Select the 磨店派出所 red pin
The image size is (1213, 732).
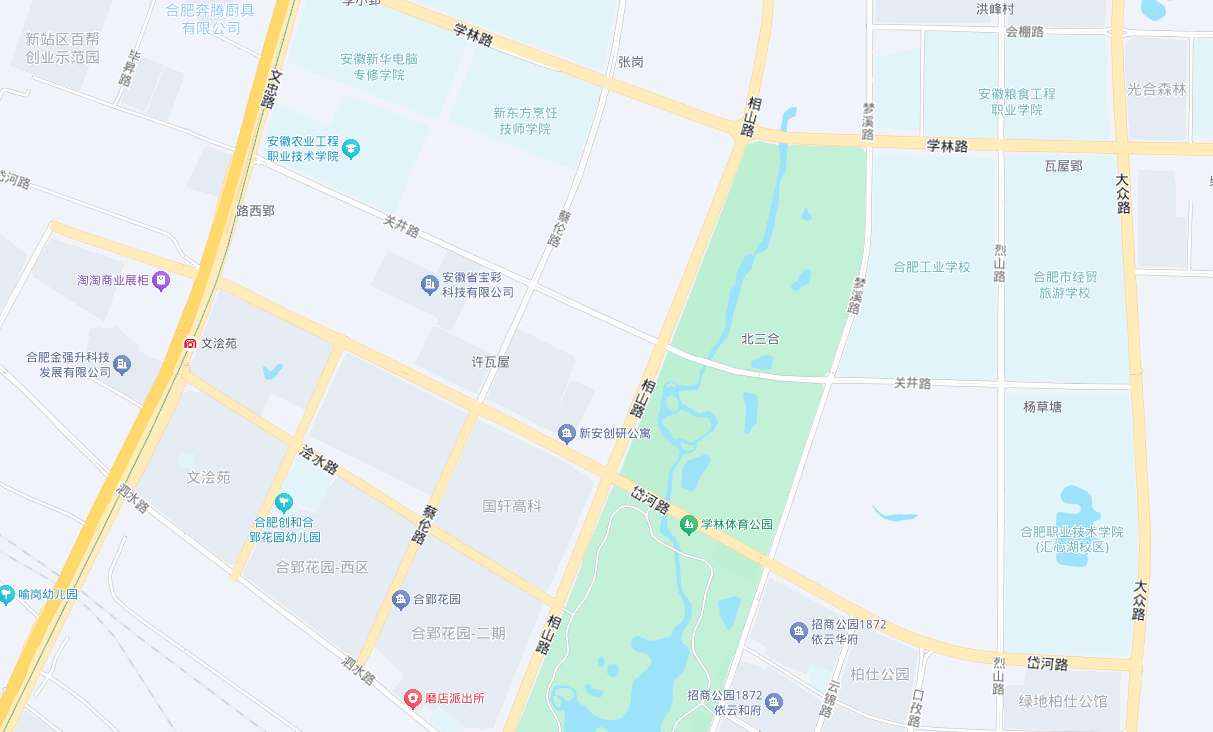click(x=412, y=699)
